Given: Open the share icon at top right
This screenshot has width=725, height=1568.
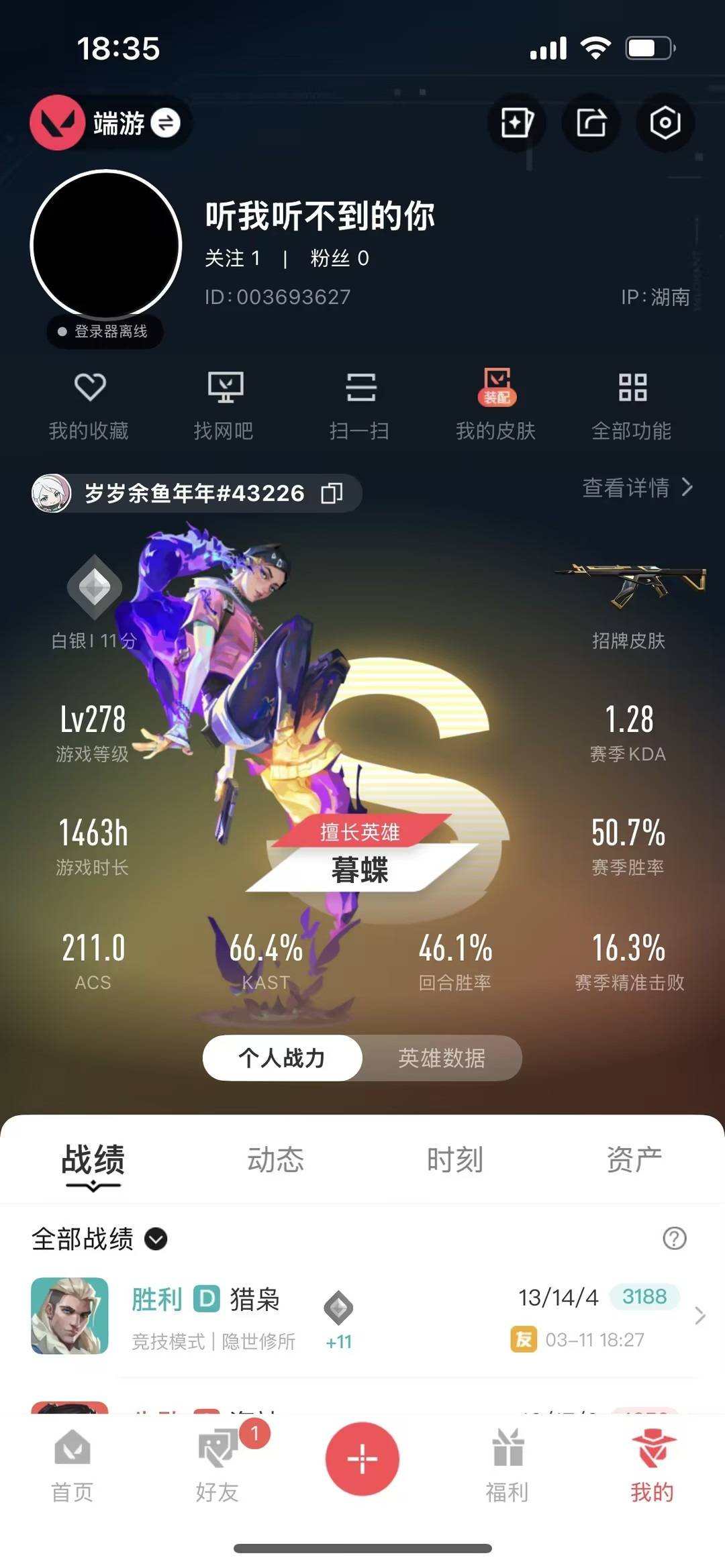Looking at the screenshot, I should [x=590, y=122].
